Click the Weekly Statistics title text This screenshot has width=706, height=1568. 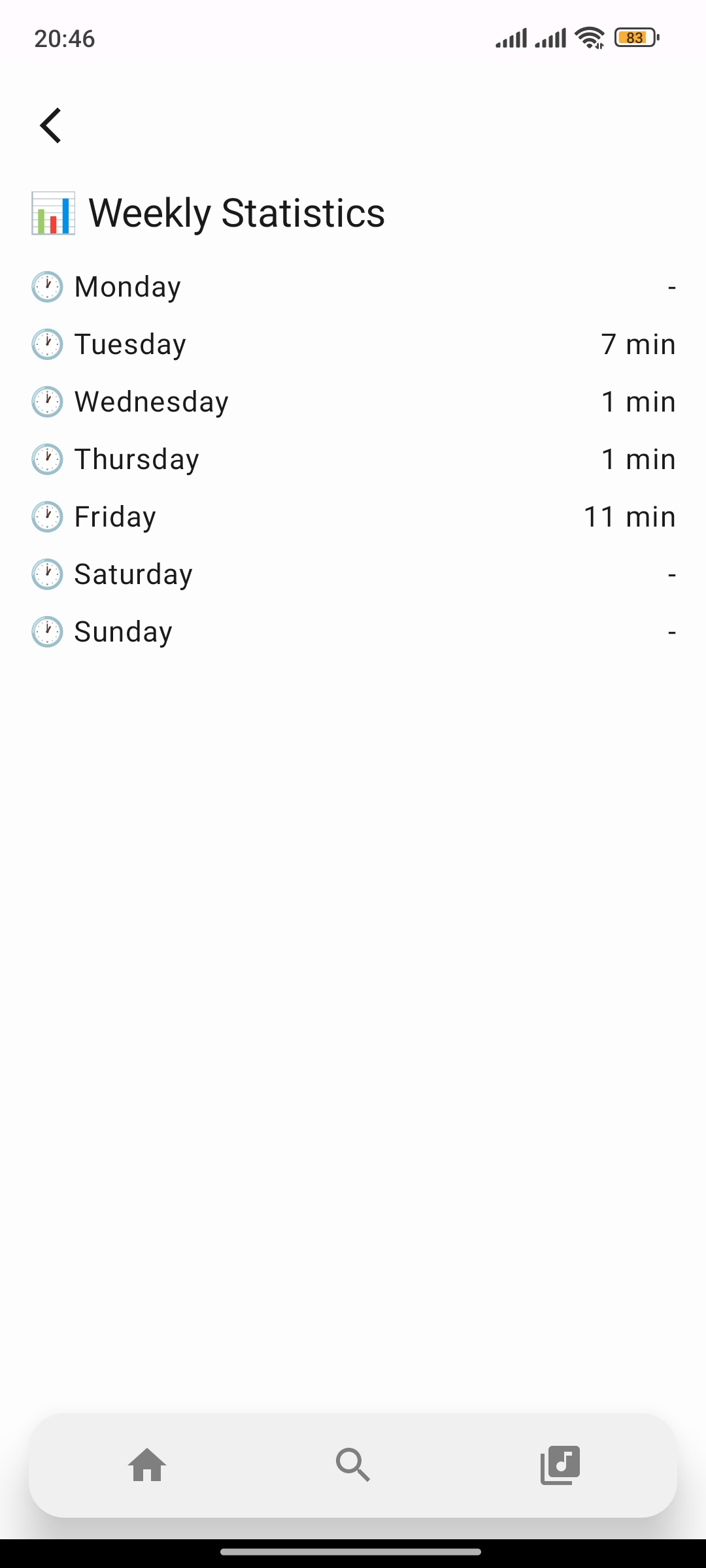[x=237, y=212]
